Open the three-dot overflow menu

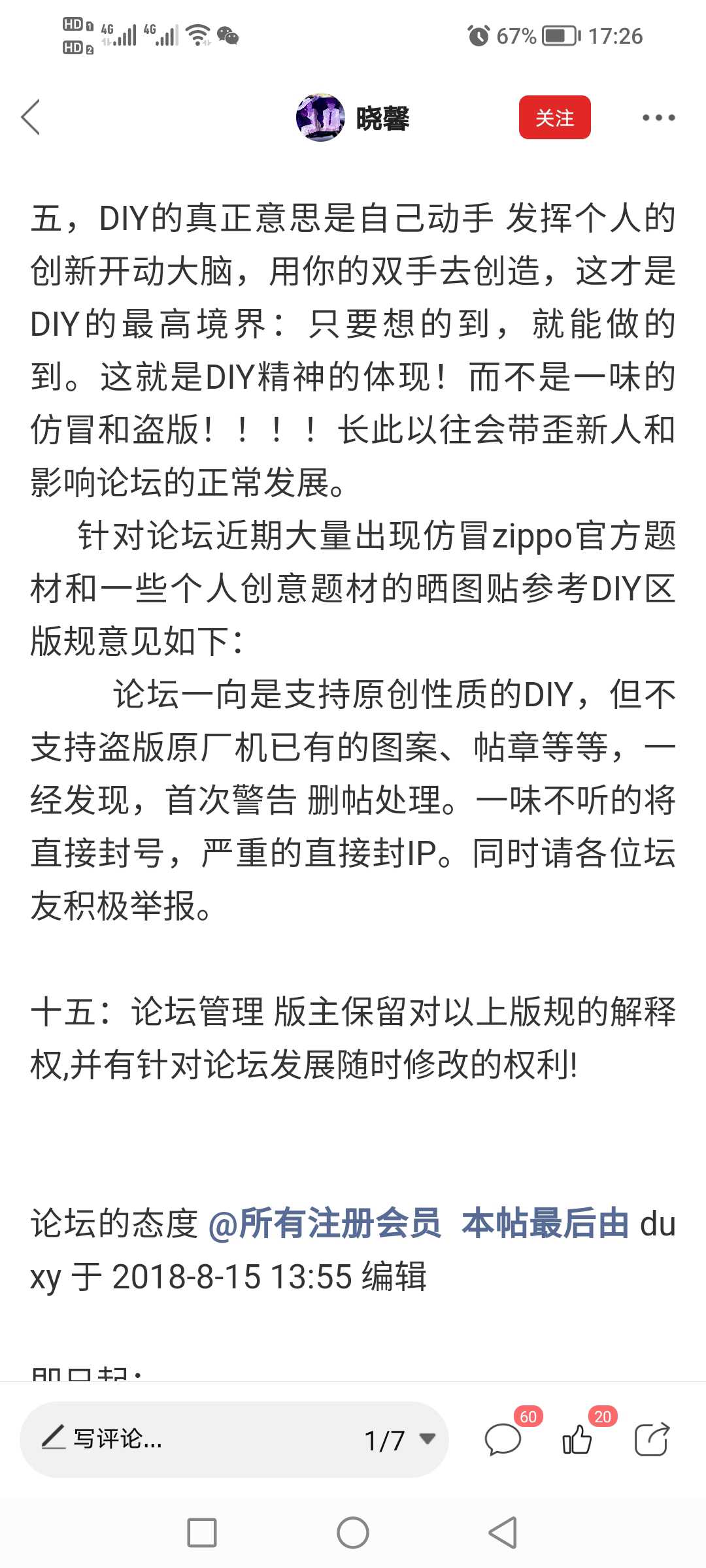(x=658, y=118)
